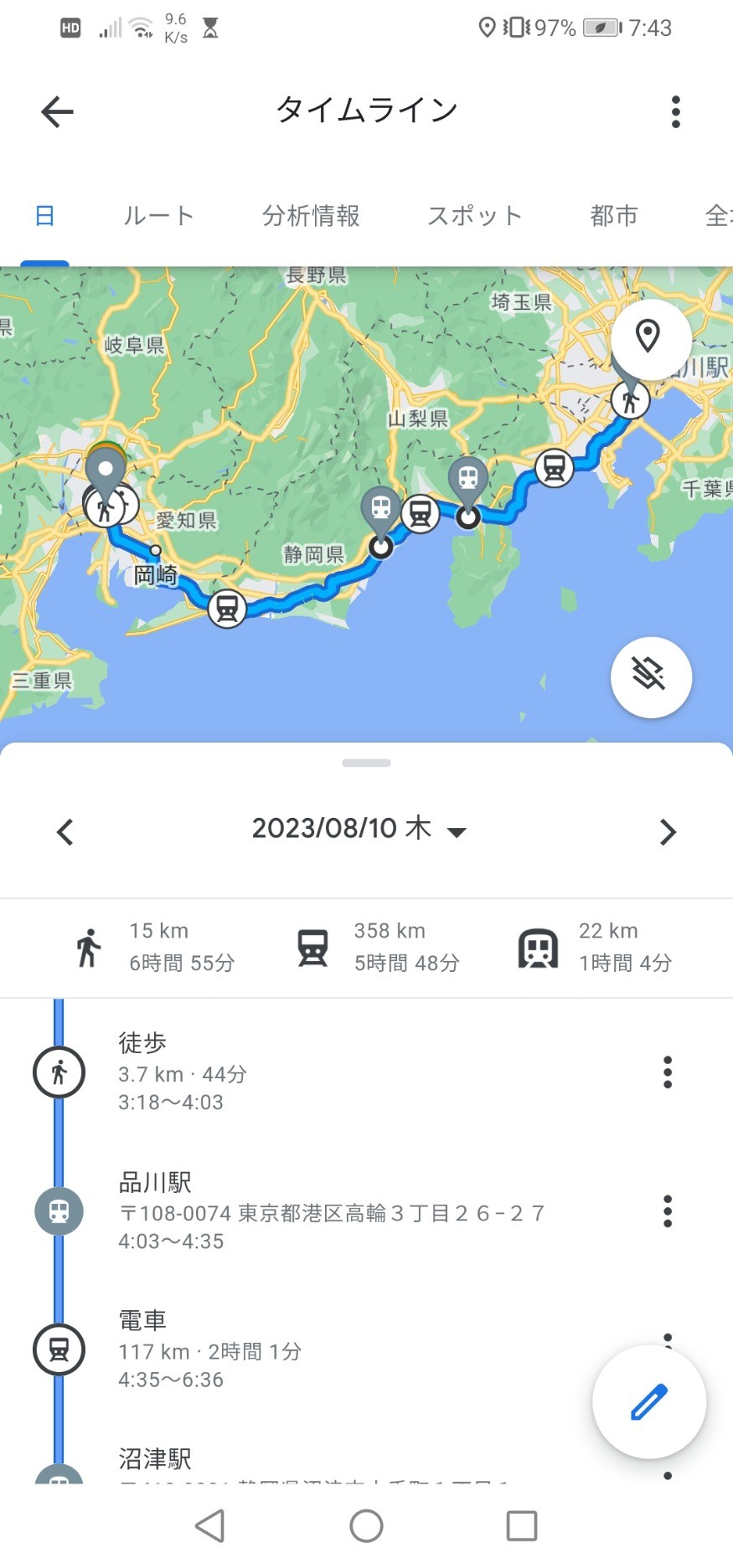Open the スポット tab
The width and height of the screenshot is (733, 1568).
(x=474, y=216)
